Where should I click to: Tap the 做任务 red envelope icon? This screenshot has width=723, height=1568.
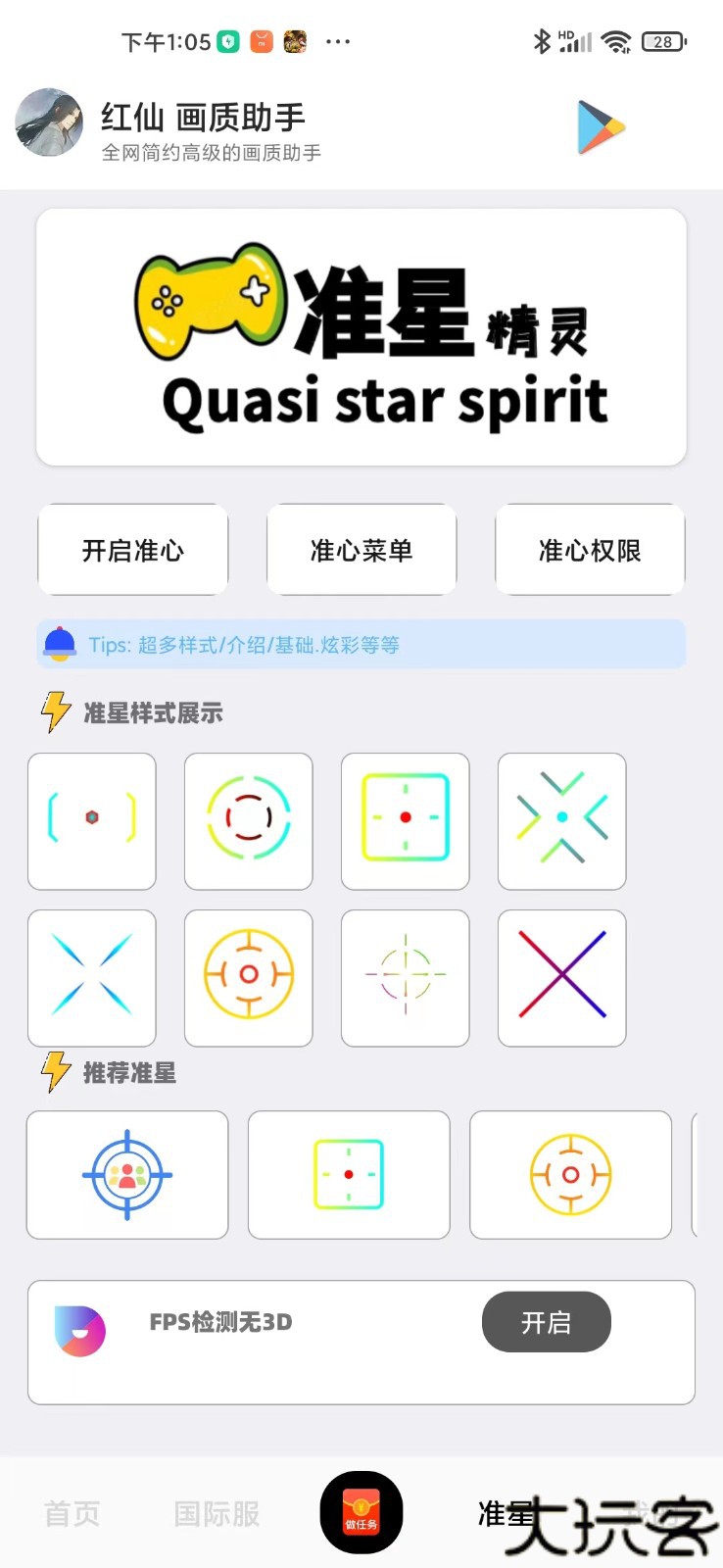(x=361, y=1512)
